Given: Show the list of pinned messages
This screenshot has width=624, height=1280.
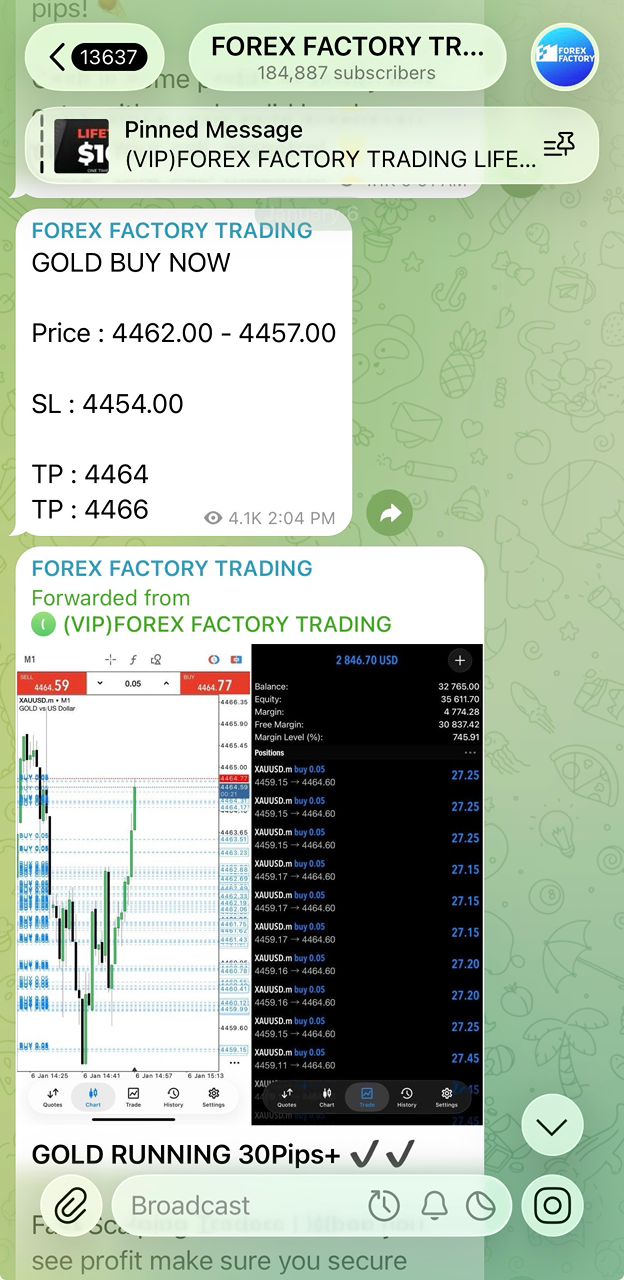Looking at the screenshot, I should [x=559, y=147].
